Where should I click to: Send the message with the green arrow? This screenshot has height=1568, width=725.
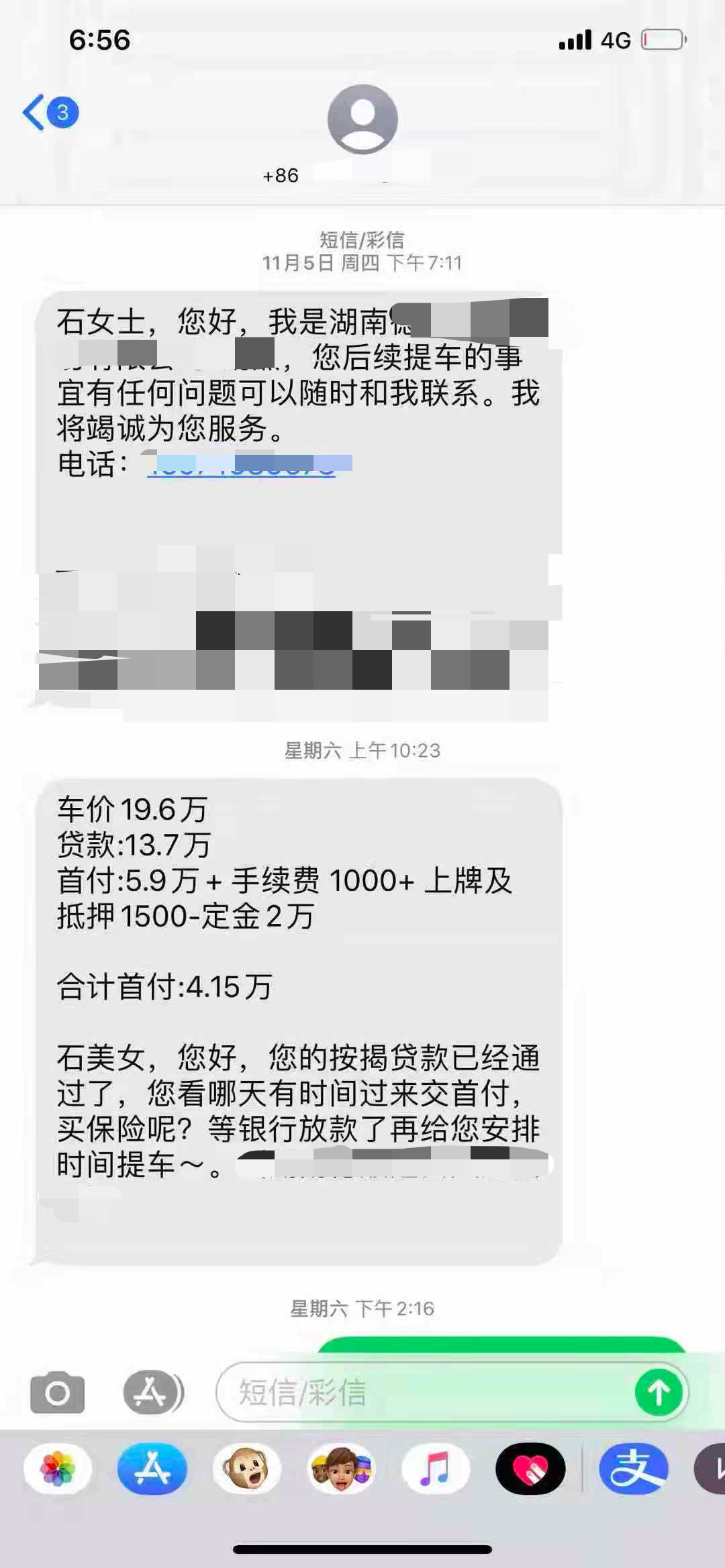[659, 1393]
